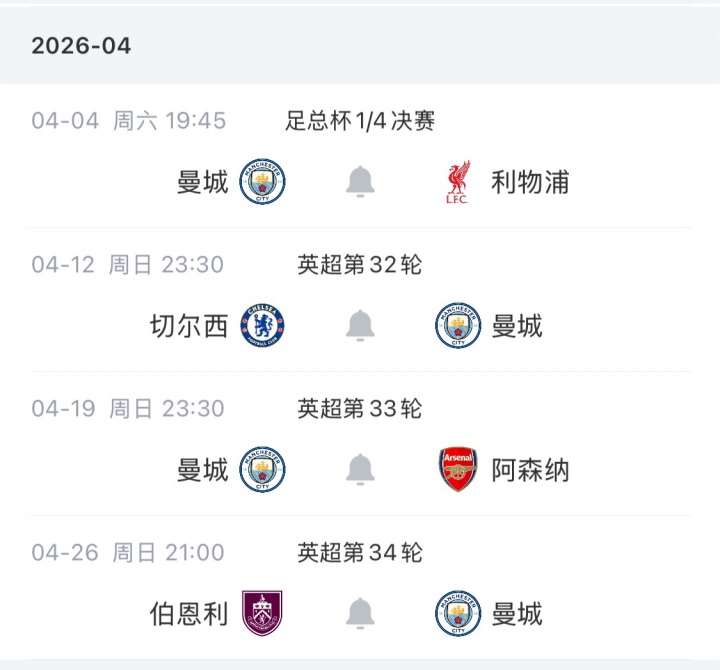The image size is (720, 670).
Task: Select the 英超第34轮 fixture
Action: [360, 553]
